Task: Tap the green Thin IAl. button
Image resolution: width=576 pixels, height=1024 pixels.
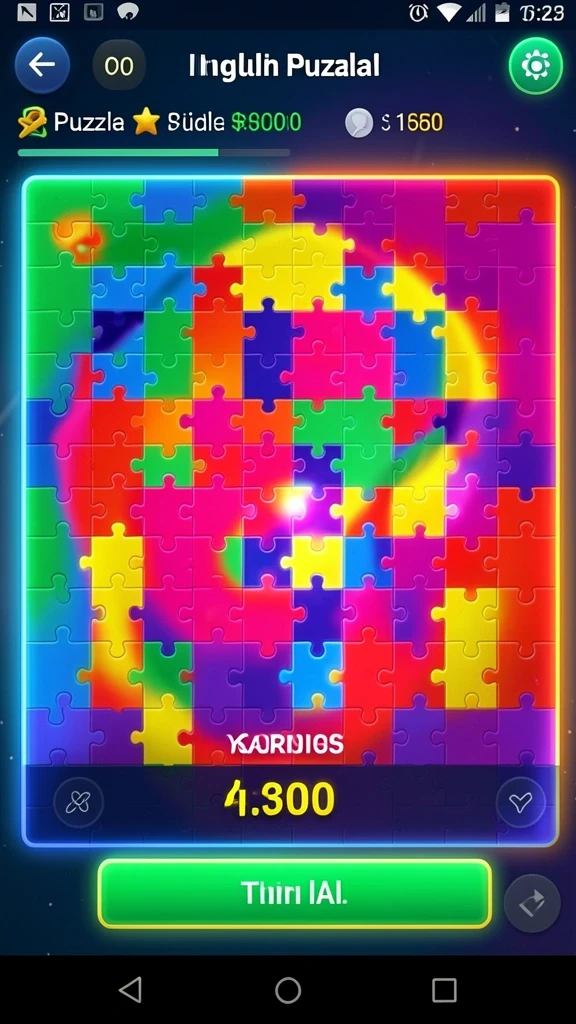Action: [x=295, y=893]
